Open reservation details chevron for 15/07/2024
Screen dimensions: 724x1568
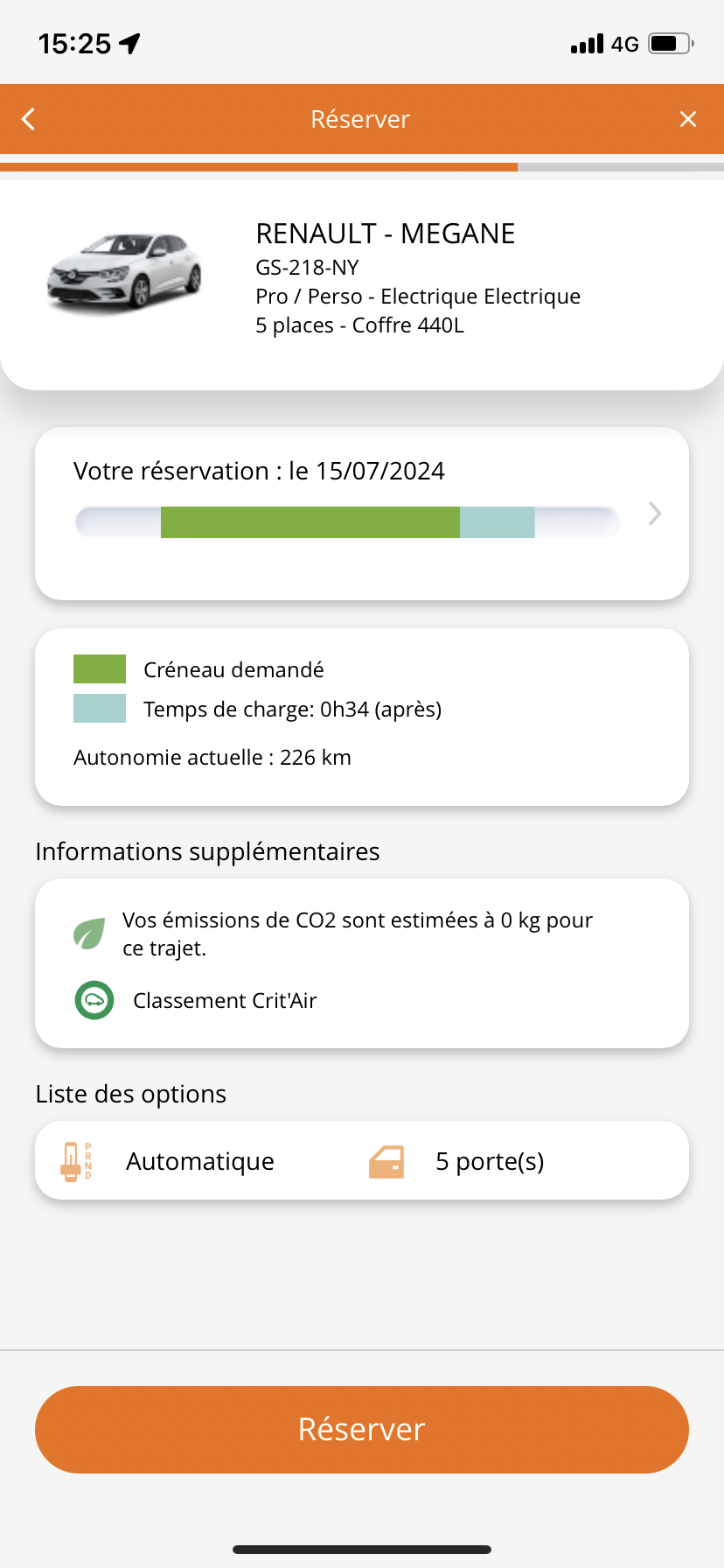pyautogui.click(x=655, y=514)
